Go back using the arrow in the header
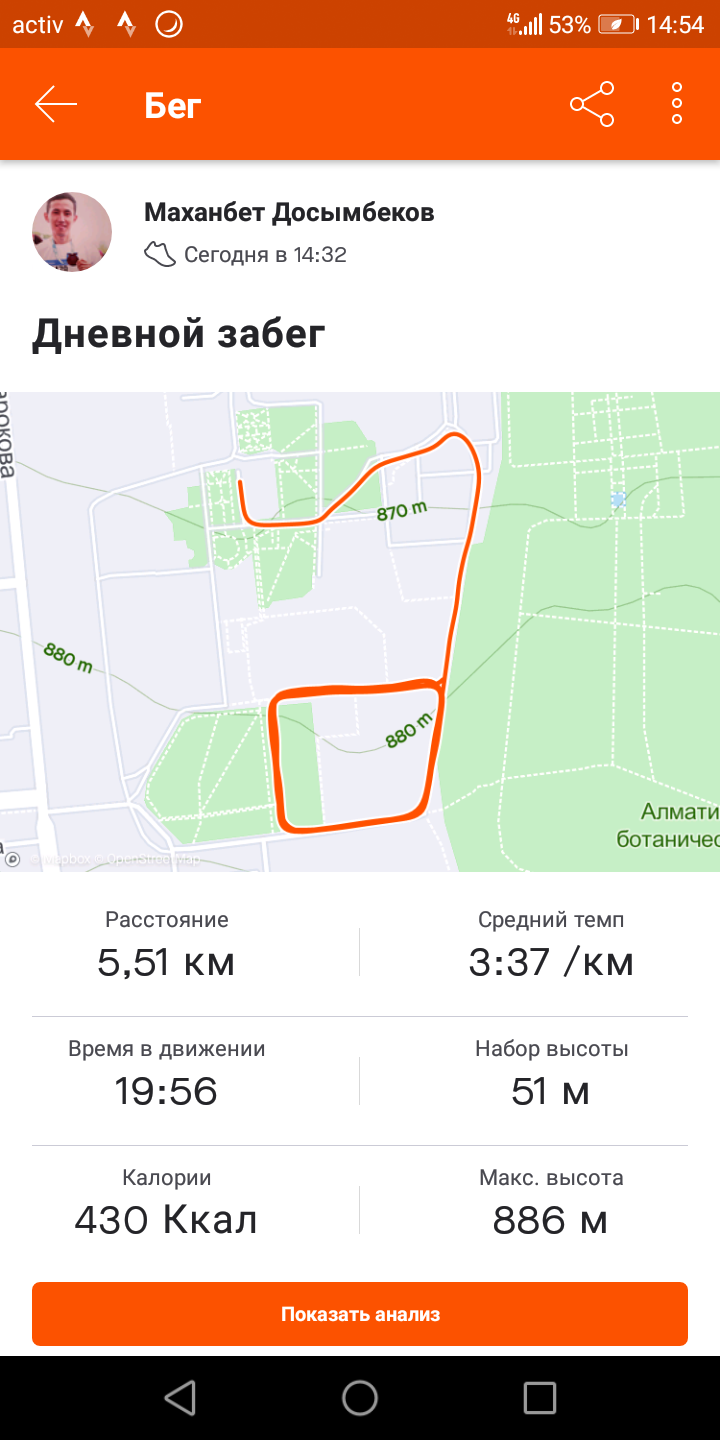 pos(56,104)
